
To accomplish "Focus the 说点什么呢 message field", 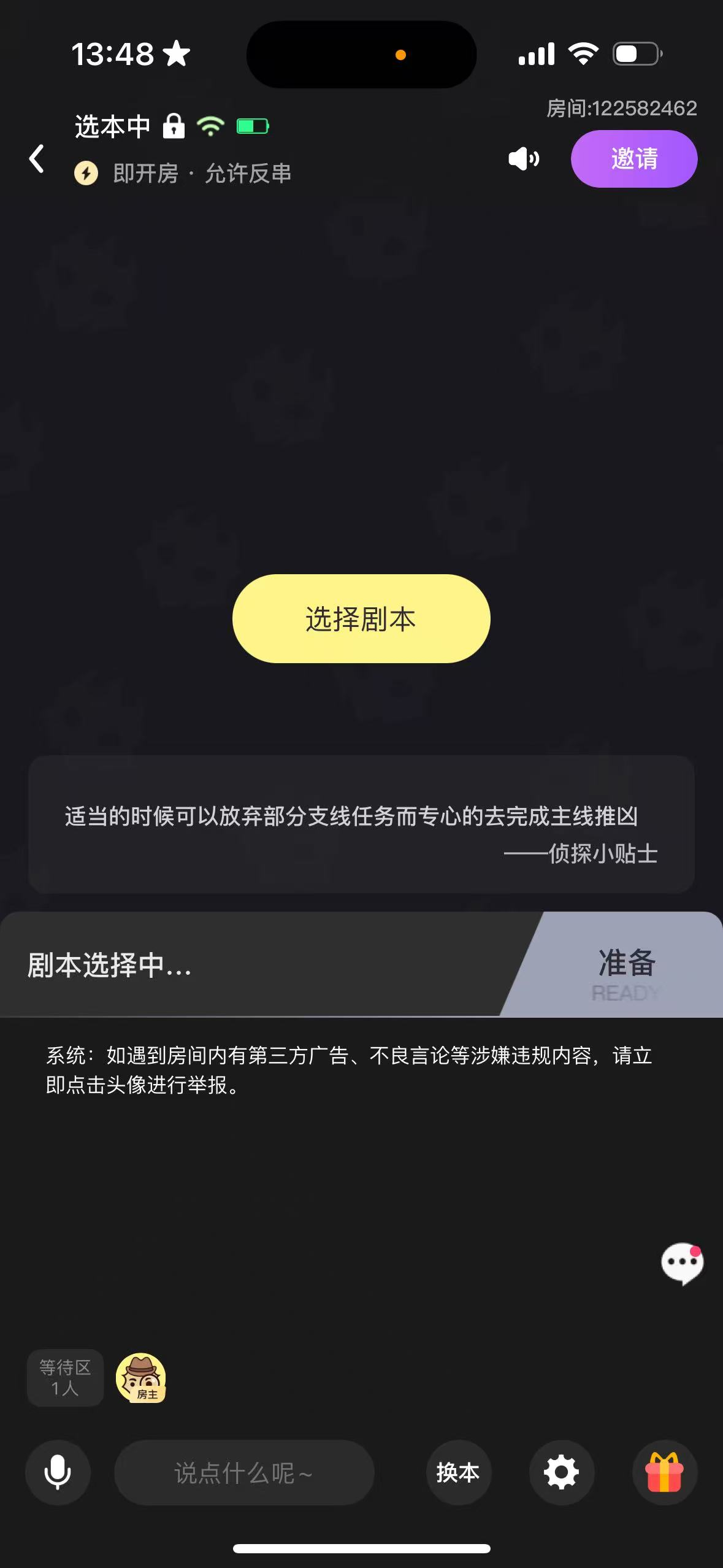I will [244, 1472].
